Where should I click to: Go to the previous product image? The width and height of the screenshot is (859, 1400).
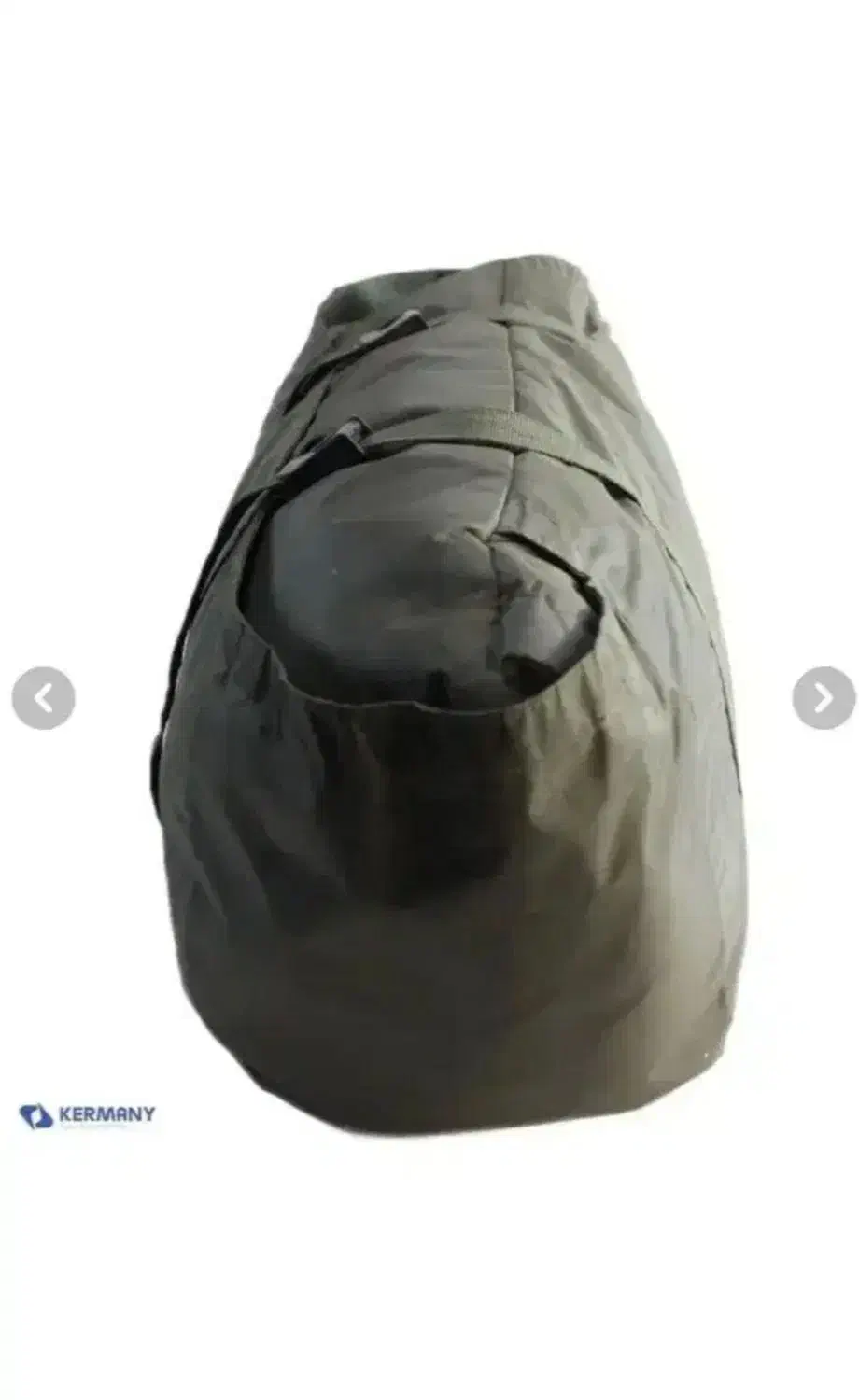pyautogui.click(x=43, y=698)
